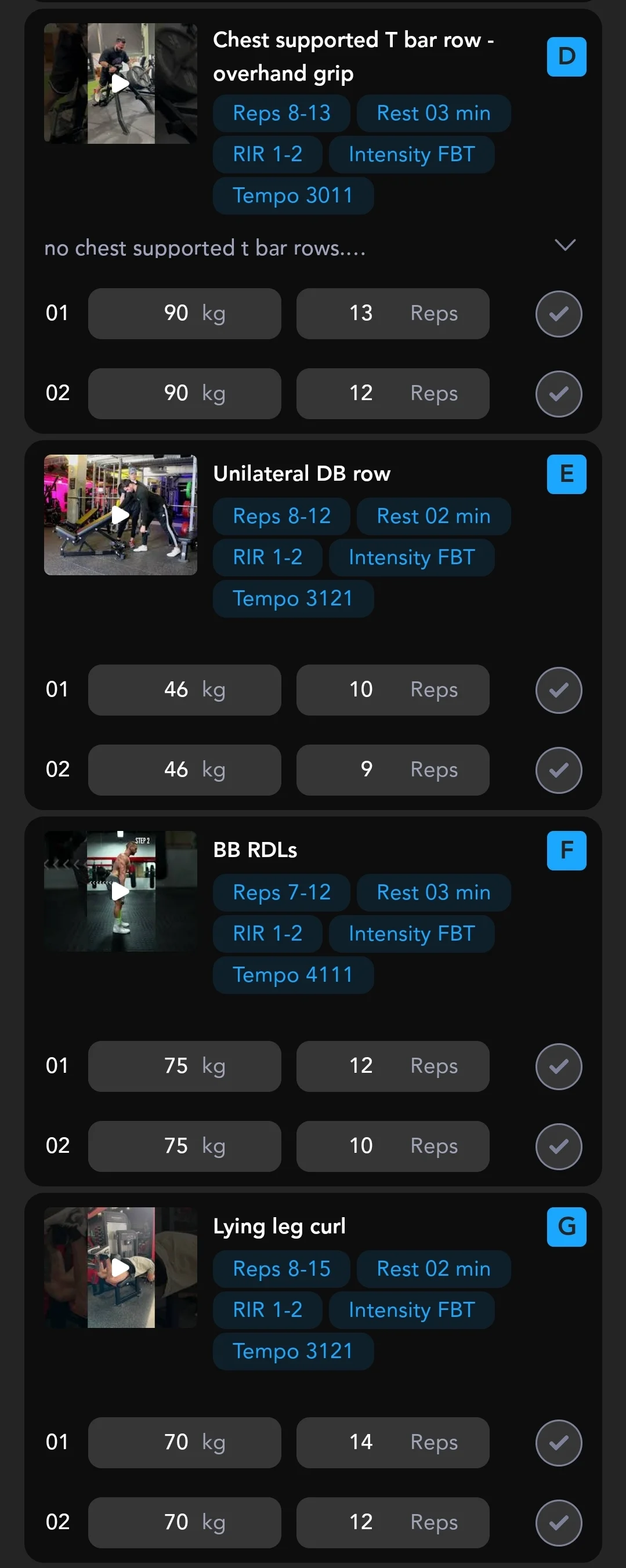
Task: Edit set 01 weight for BB RDLs
Action: click(184, 1066)
